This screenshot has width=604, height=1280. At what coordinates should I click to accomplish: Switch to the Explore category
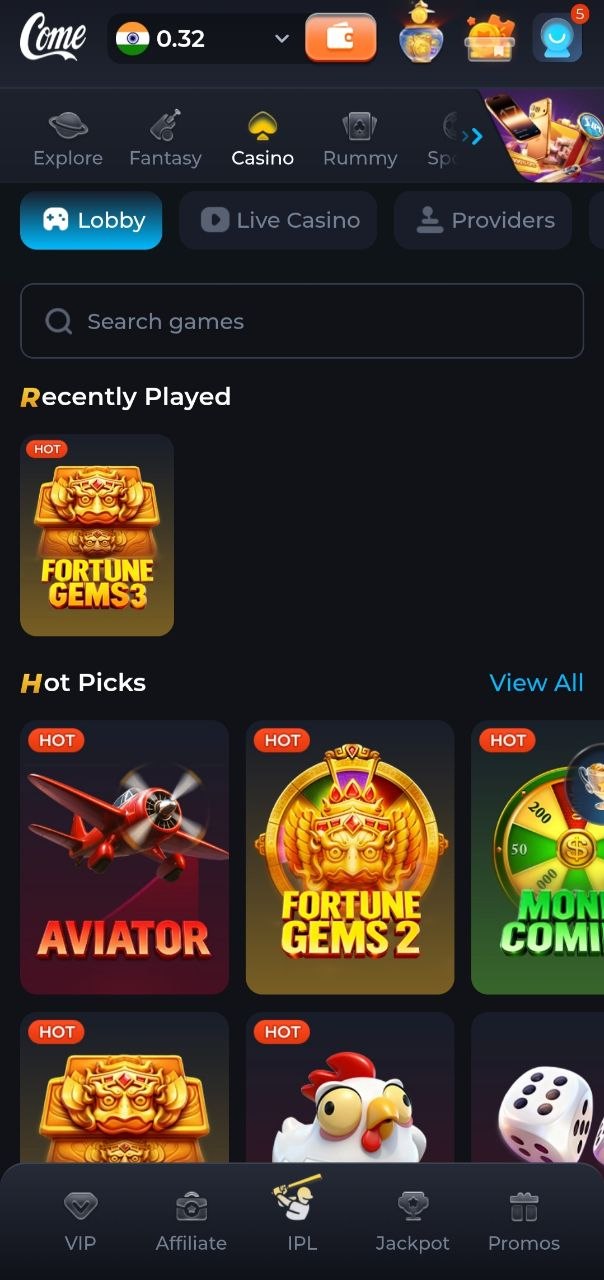[x=68, y=139]
